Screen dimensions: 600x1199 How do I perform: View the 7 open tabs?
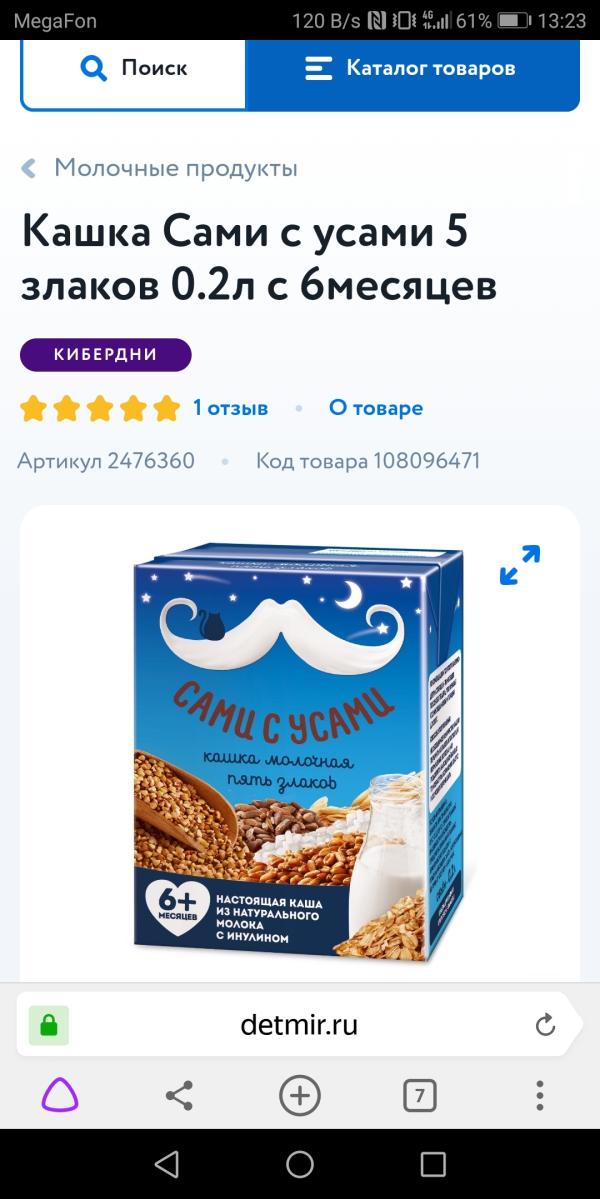point(420,1097)
